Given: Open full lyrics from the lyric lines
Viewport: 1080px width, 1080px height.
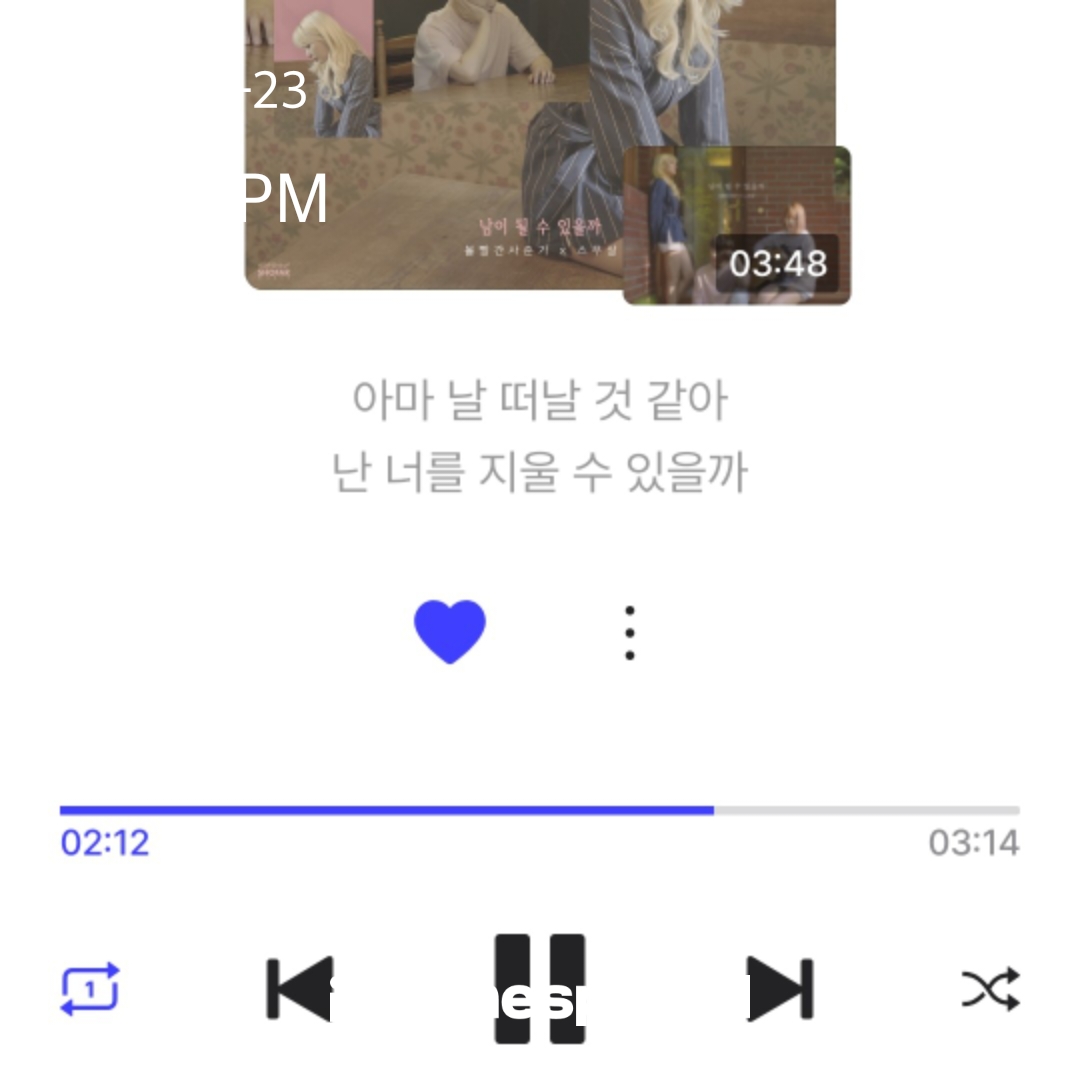Looking at the screenshot, I should click(x=540, y=435).
